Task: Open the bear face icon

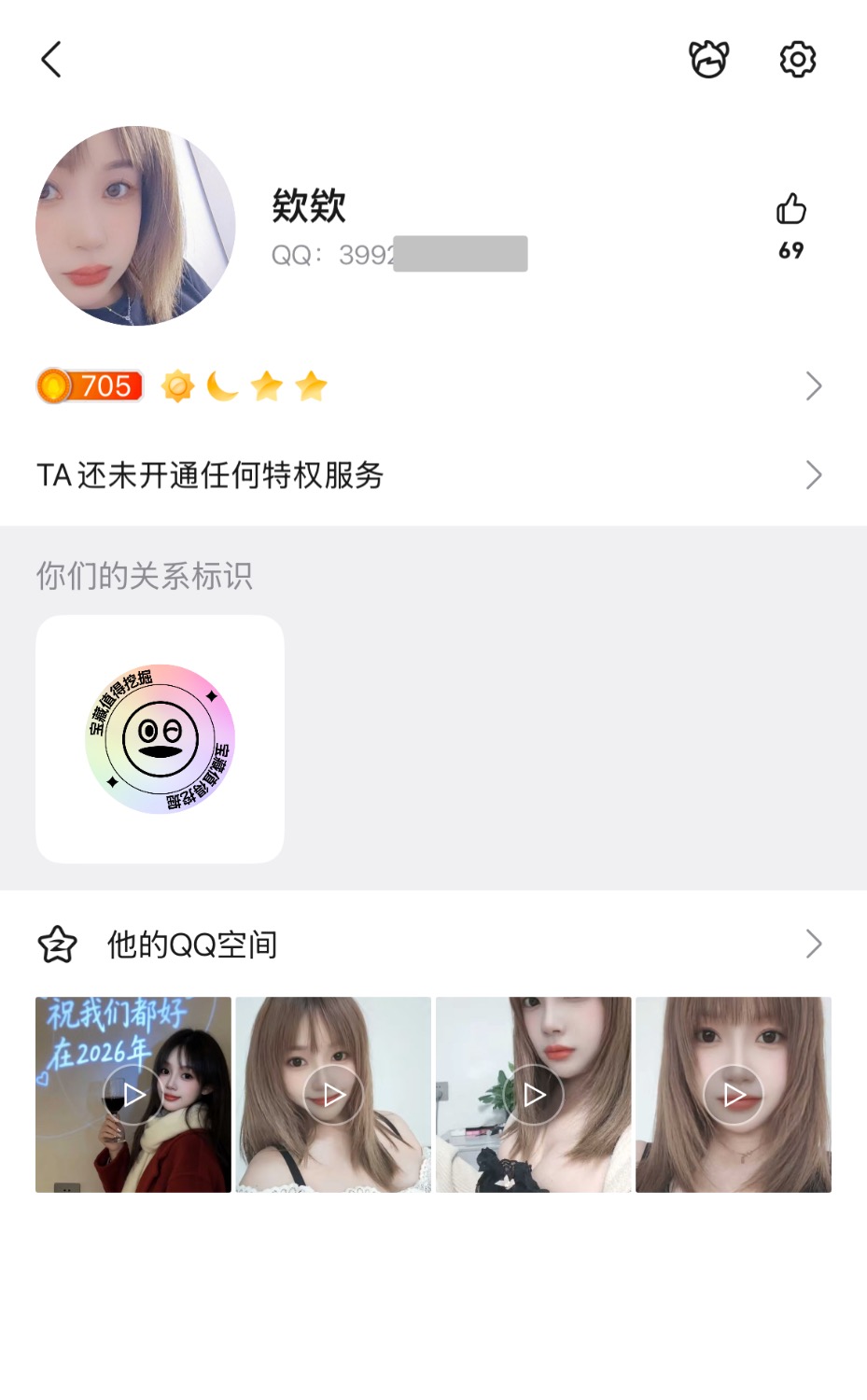Action: (708, 60)
